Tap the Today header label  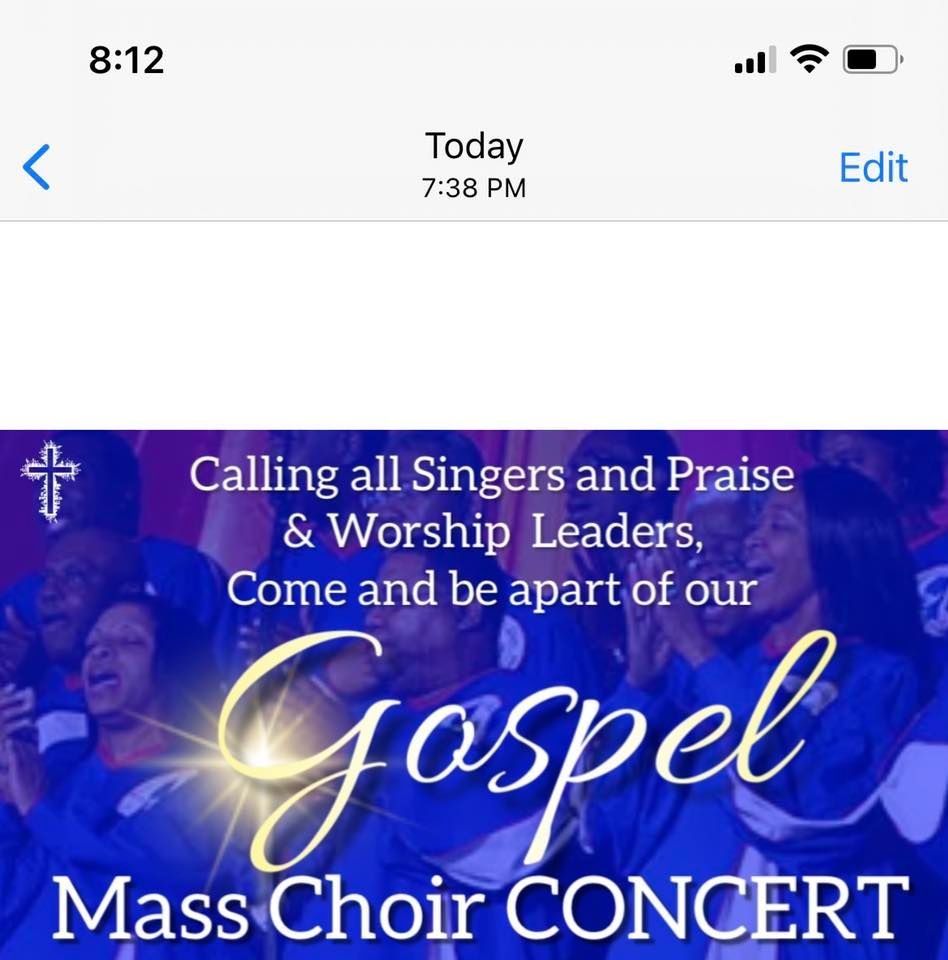coord(472,145)
